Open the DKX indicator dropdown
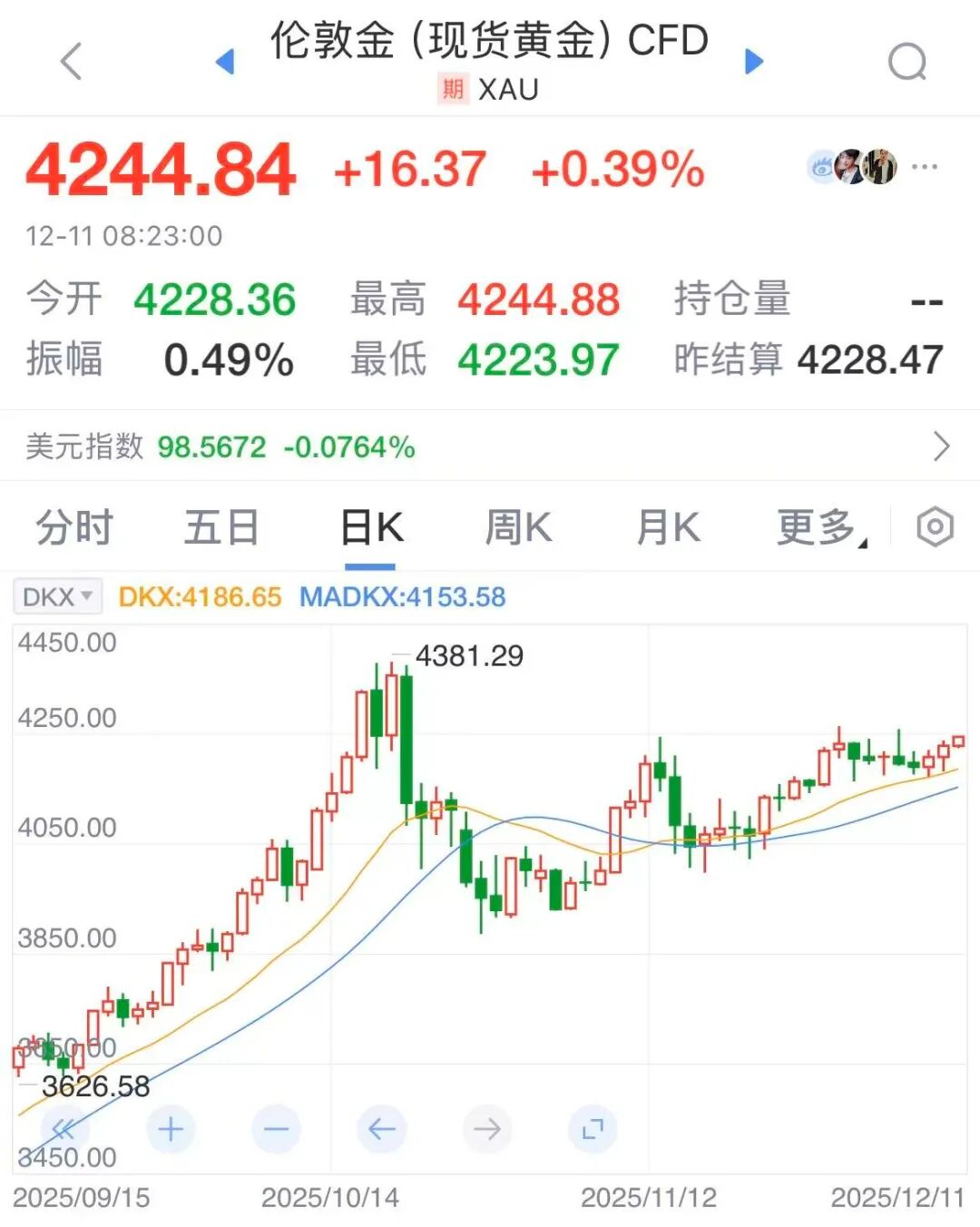Viewport: 980px width, 1227px height. pos(58,597)
